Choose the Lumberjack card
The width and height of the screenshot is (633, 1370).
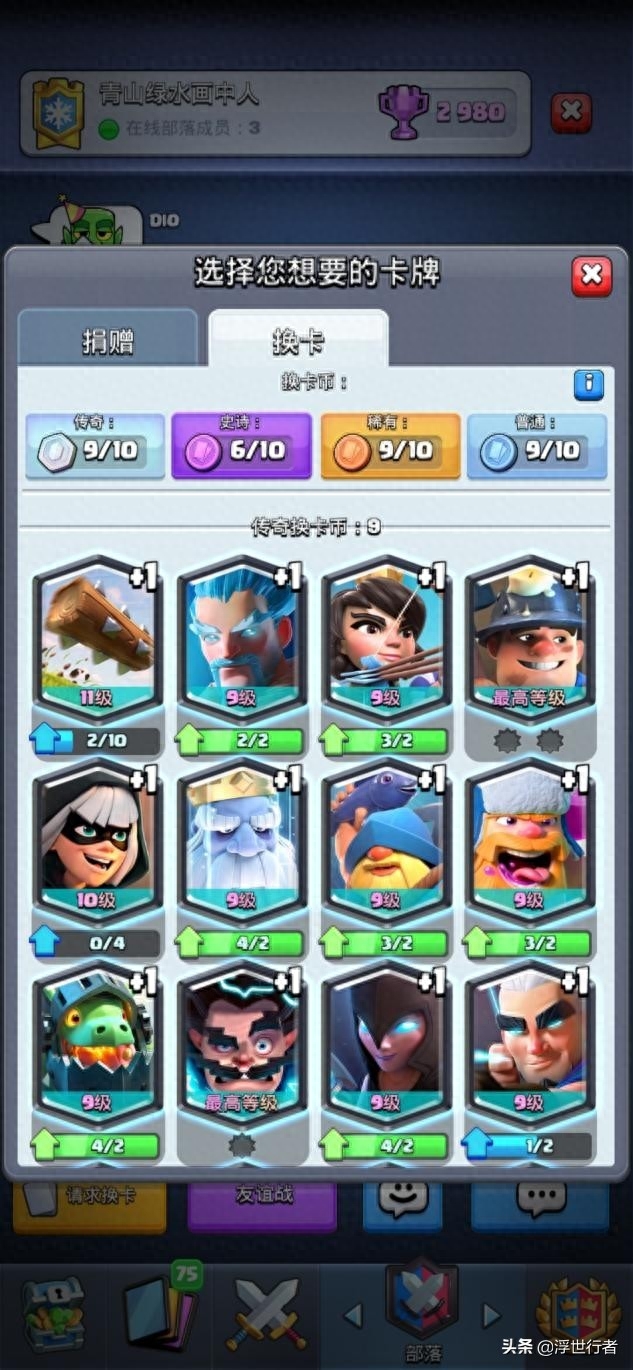tap(531, 840)
